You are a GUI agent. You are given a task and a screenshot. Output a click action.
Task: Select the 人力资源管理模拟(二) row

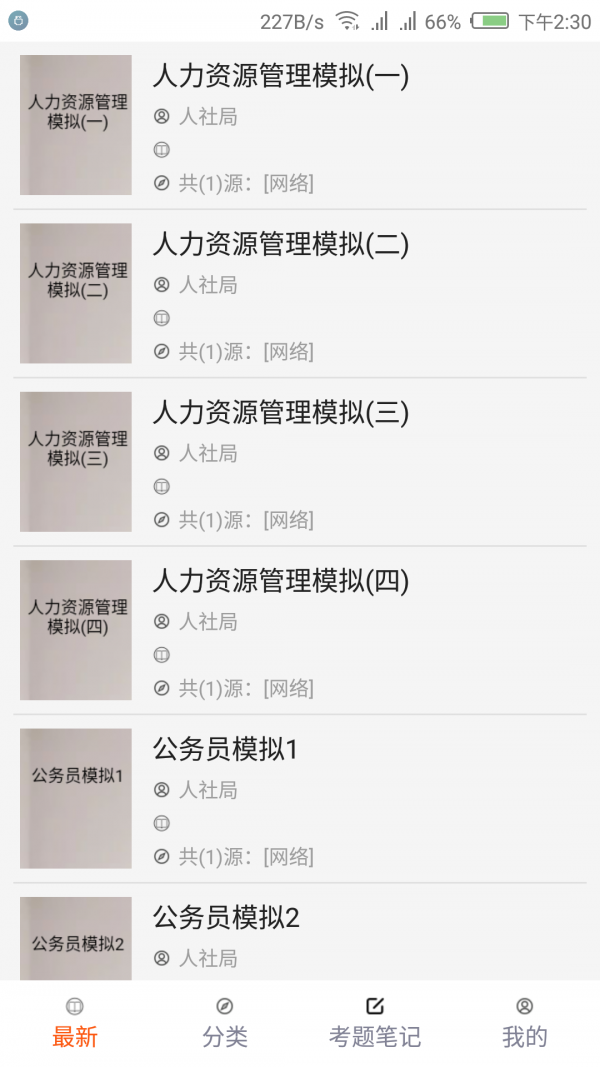coord(280,245)
